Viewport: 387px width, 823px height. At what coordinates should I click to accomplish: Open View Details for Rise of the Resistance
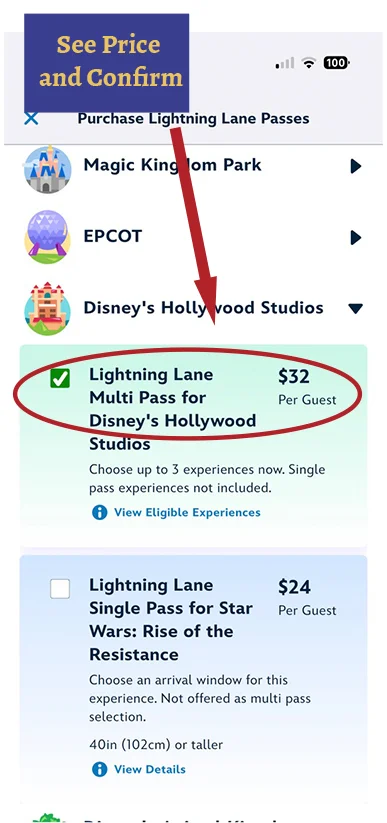tap(139, 769)
